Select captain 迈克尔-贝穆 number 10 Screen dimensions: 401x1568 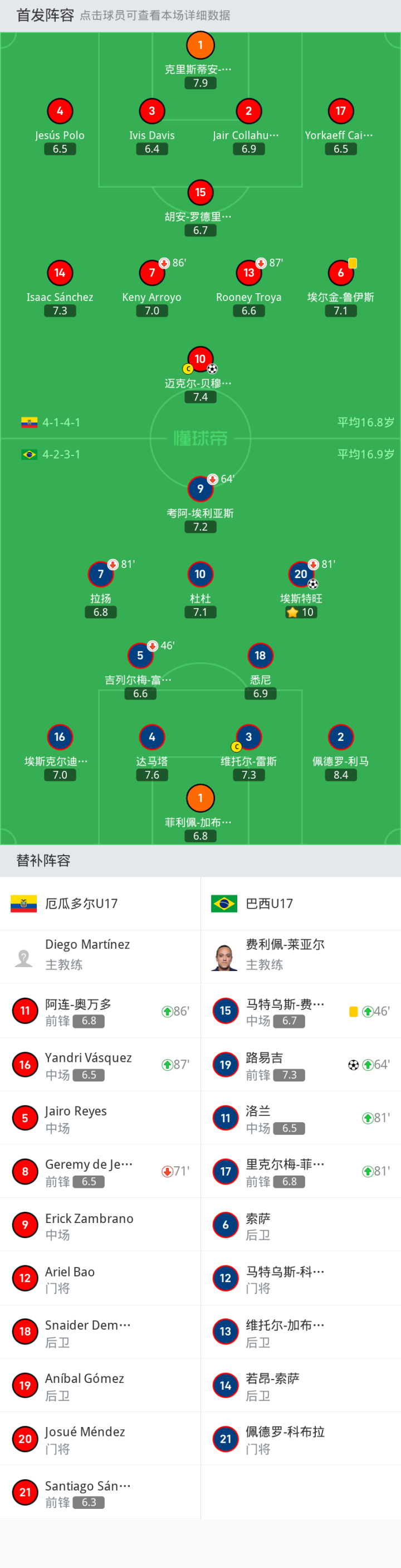click(200, 359)
